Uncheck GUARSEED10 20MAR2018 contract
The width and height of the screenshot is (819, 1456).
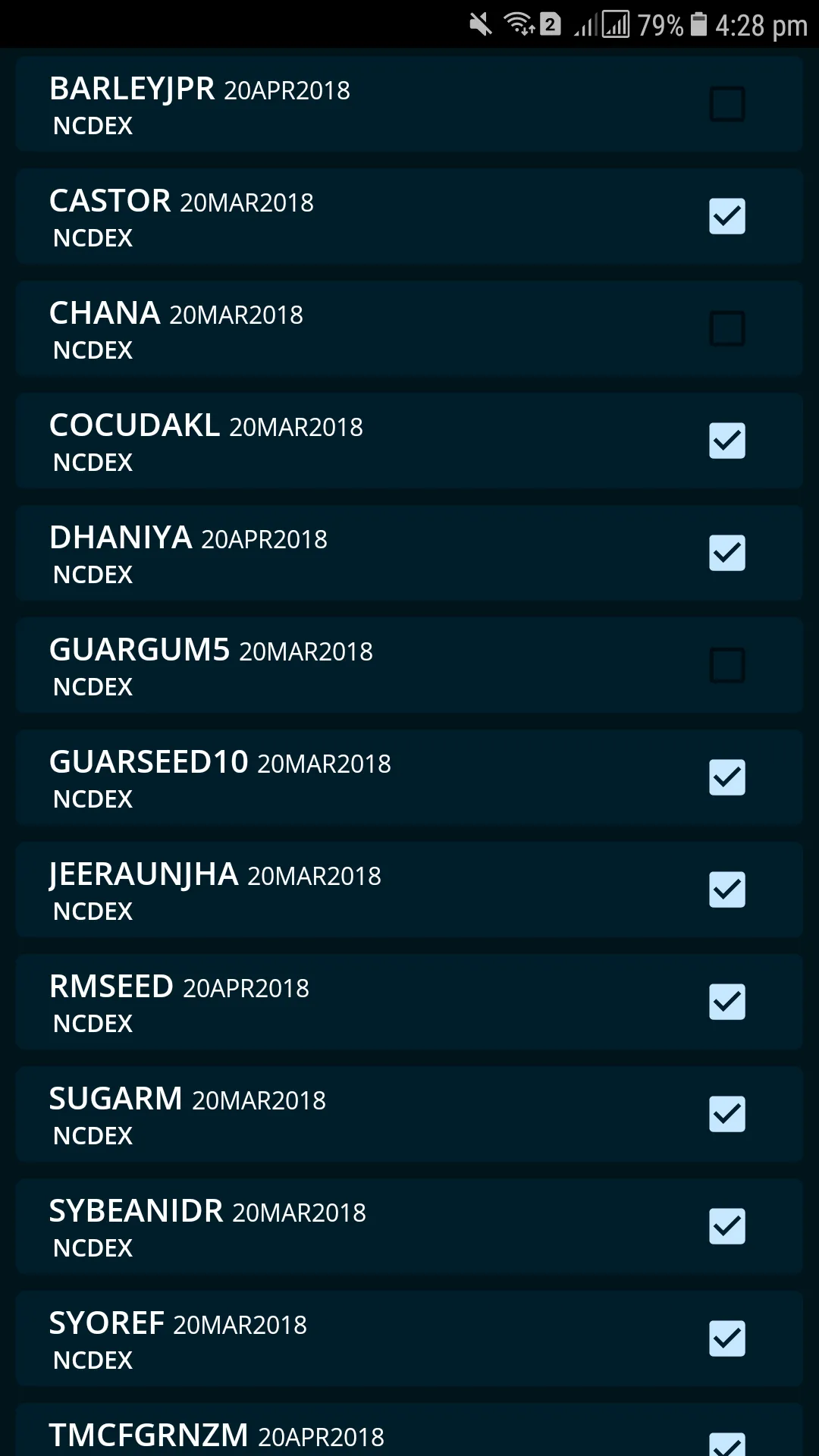(x=726, y=778)
